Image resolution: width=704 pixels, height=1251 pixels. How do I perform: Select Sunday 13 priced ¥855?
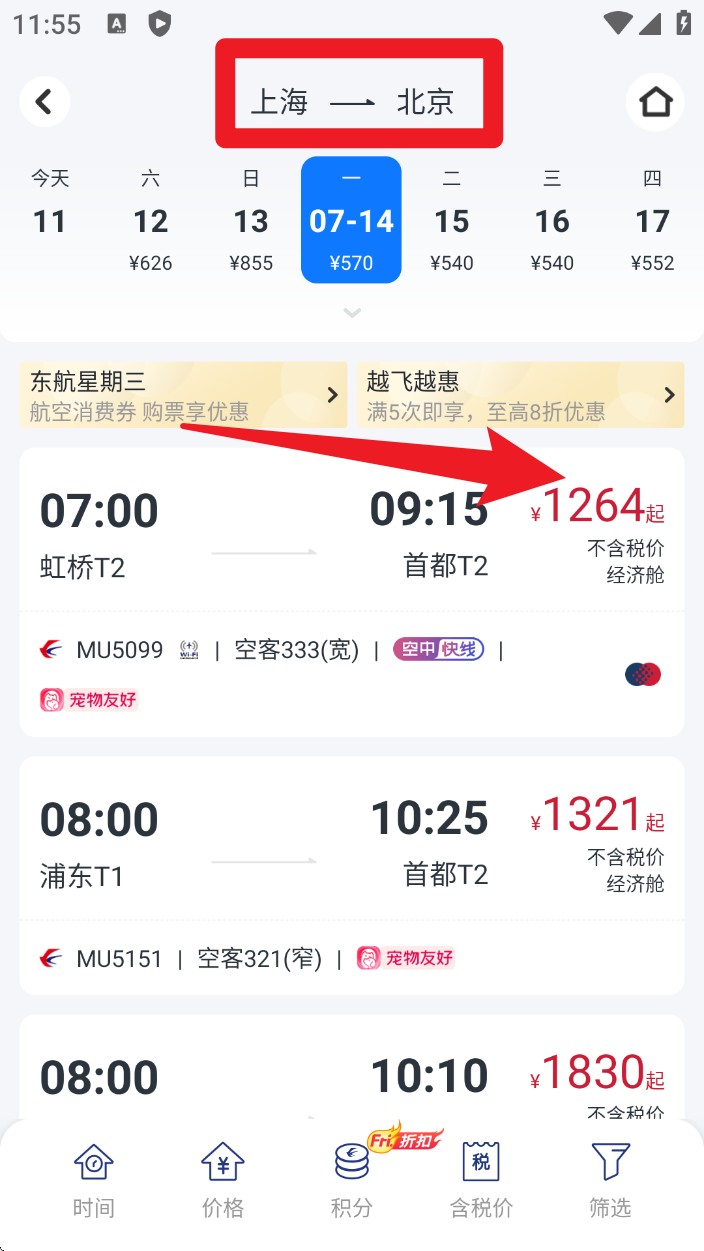(251, 221)
